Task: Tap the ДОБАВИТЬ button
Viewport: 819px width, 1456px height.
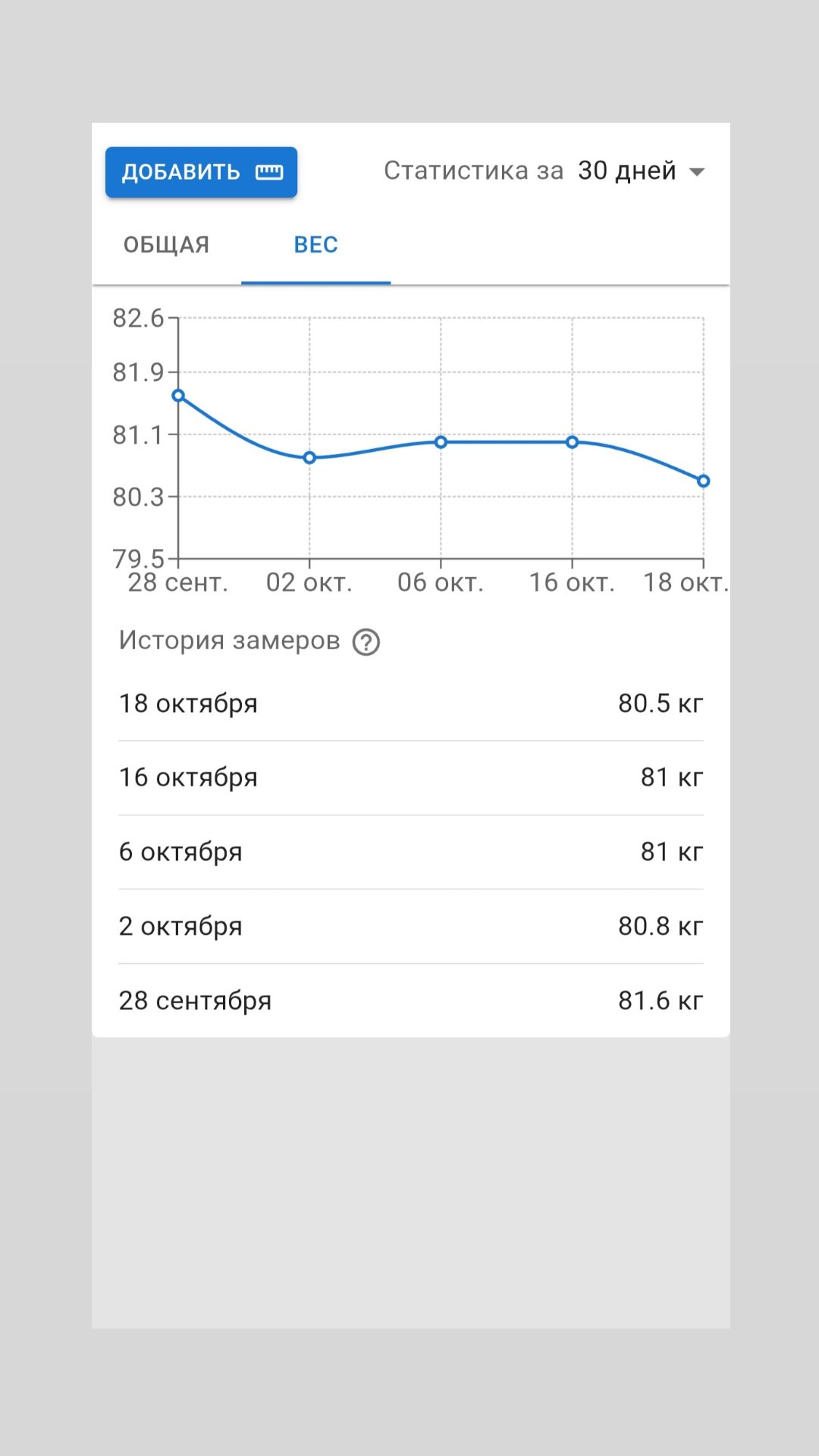Action: point(201,172)
